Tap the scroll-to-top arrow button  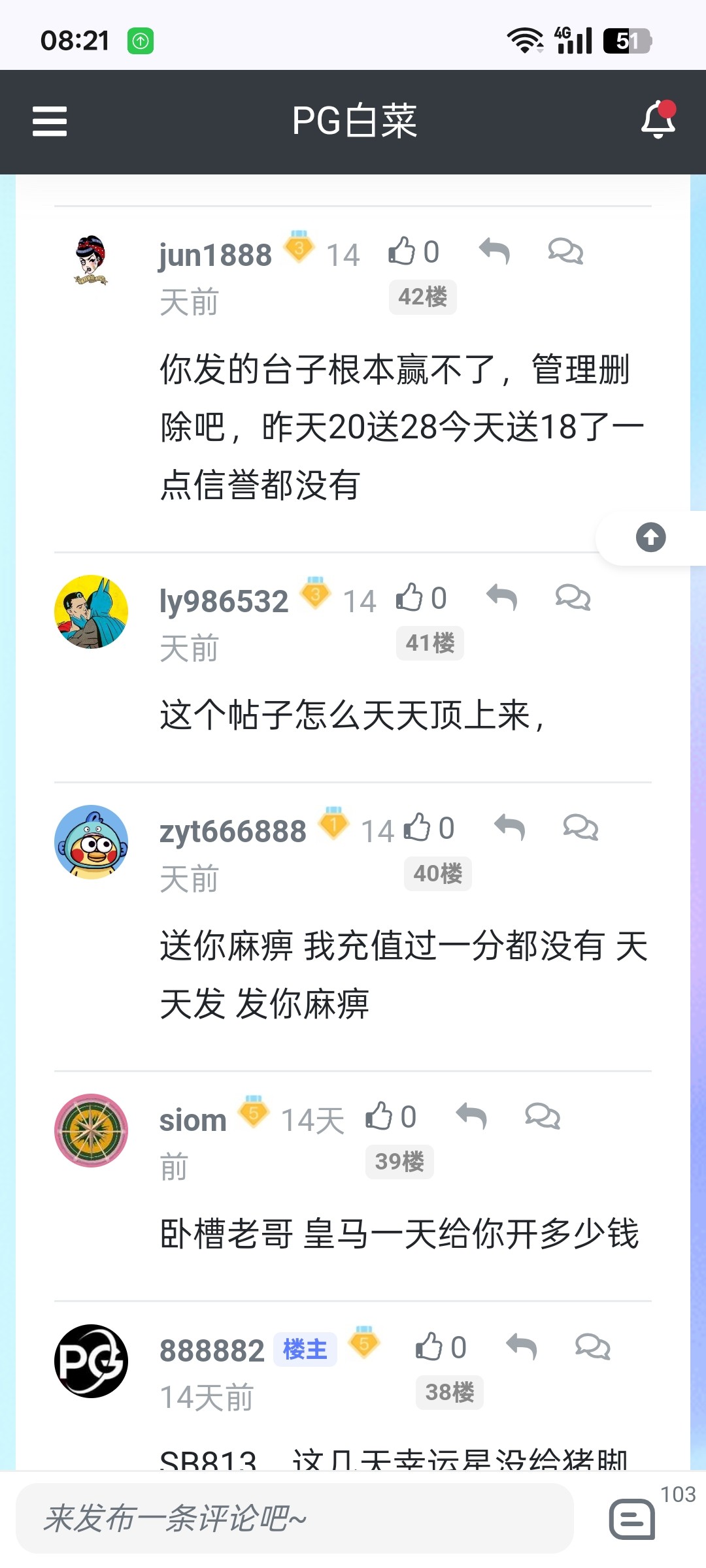click(650, 538)
